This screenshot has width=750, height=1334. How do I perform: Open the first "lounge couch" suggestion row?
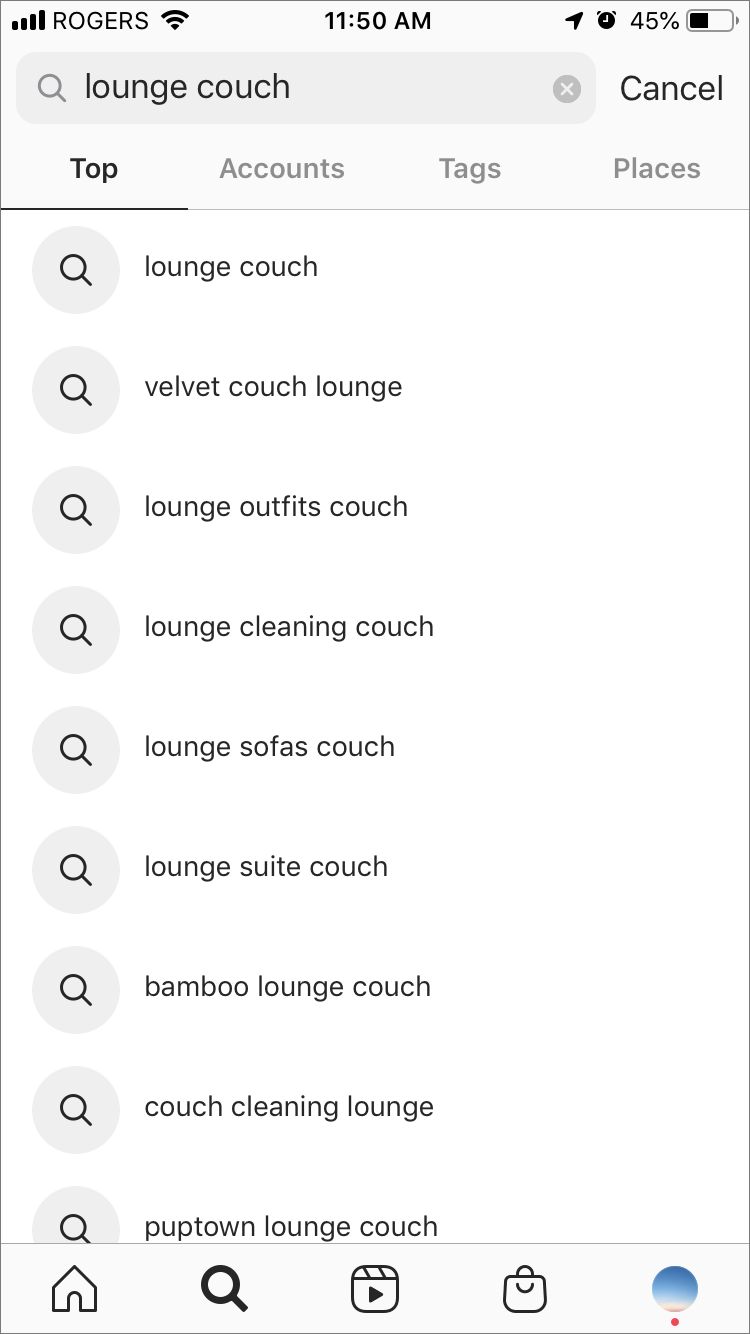tap(375, 268)
